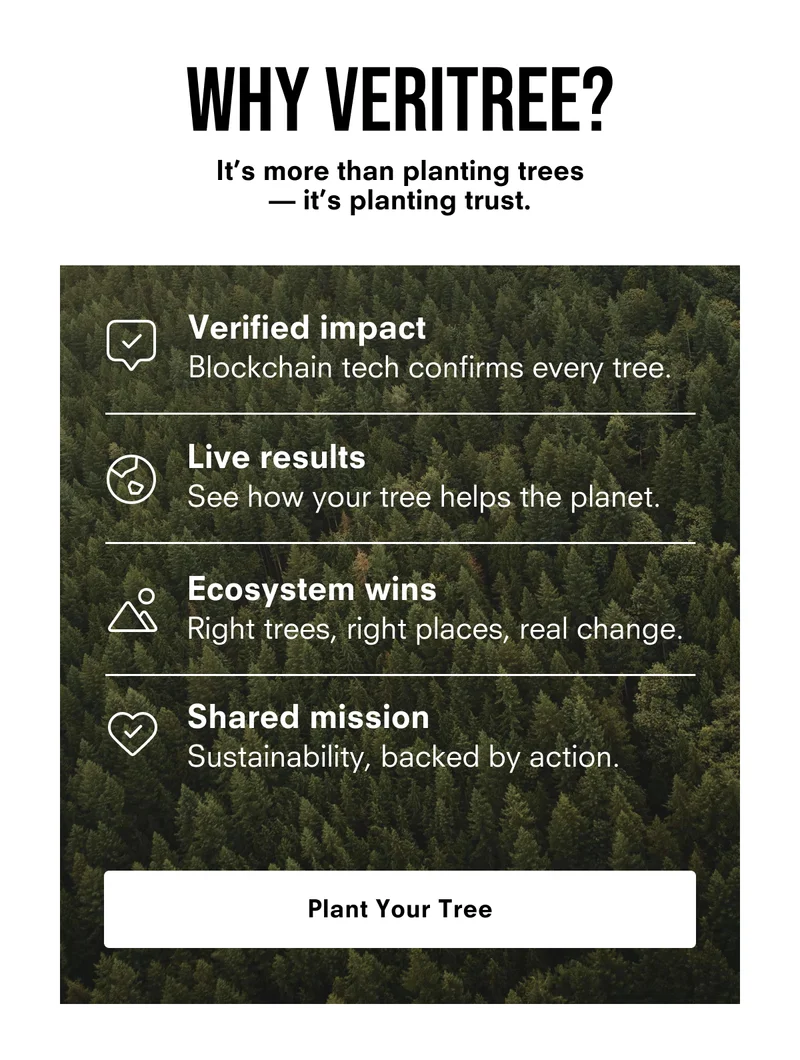Click the Plant Your Tree button
Image resolution: width=800 pixels, height=1060 pixels.
click(400, 909)
